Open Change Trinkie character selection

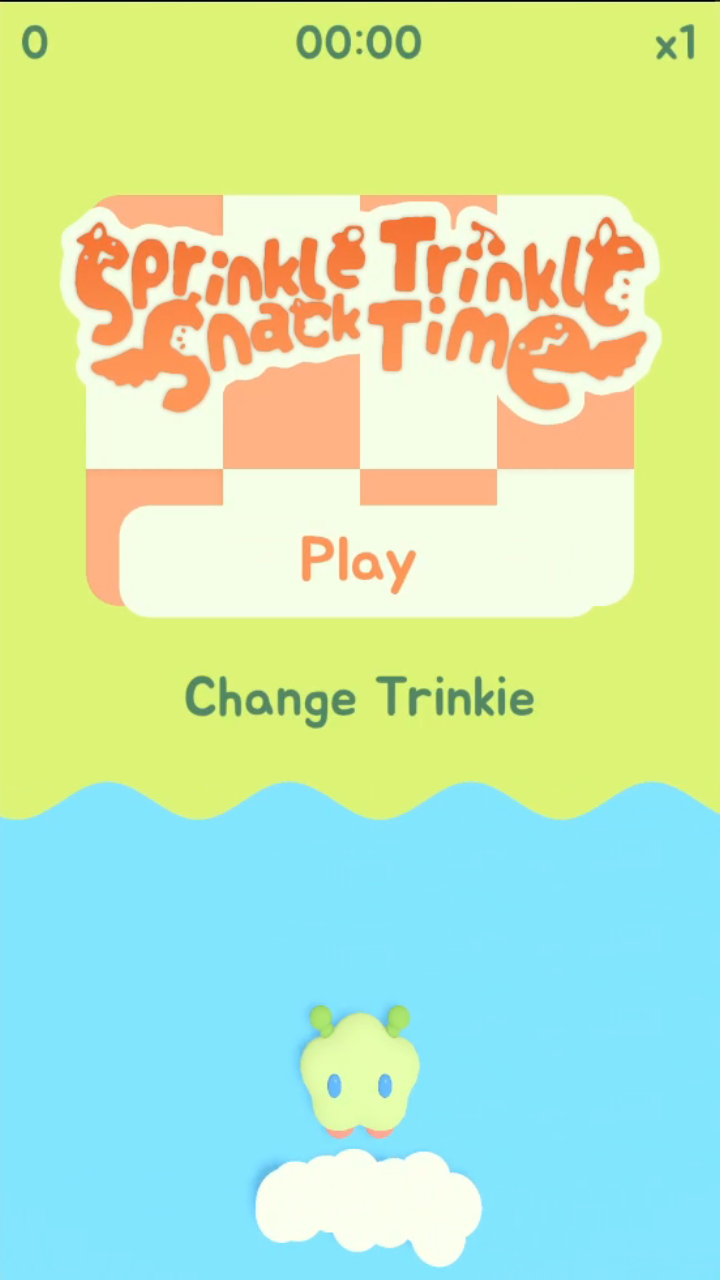click(359, 698)
